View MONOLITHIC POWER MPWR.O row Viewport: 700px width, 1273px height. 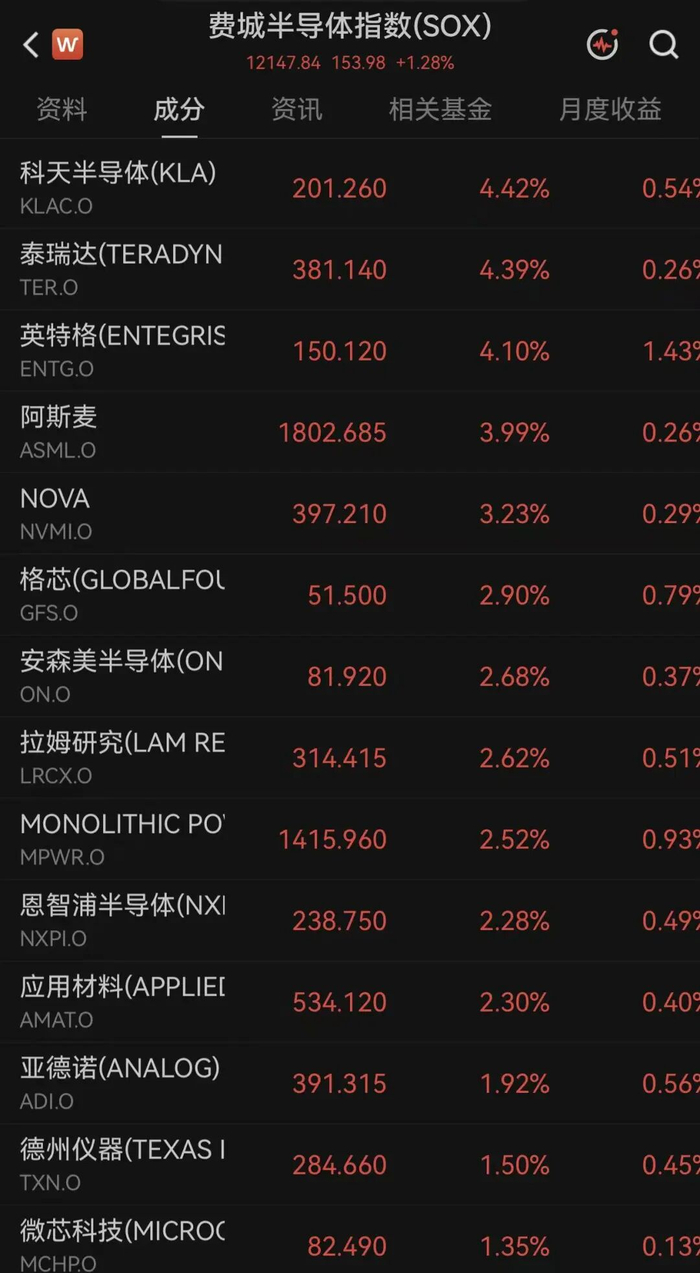(350, 839)
